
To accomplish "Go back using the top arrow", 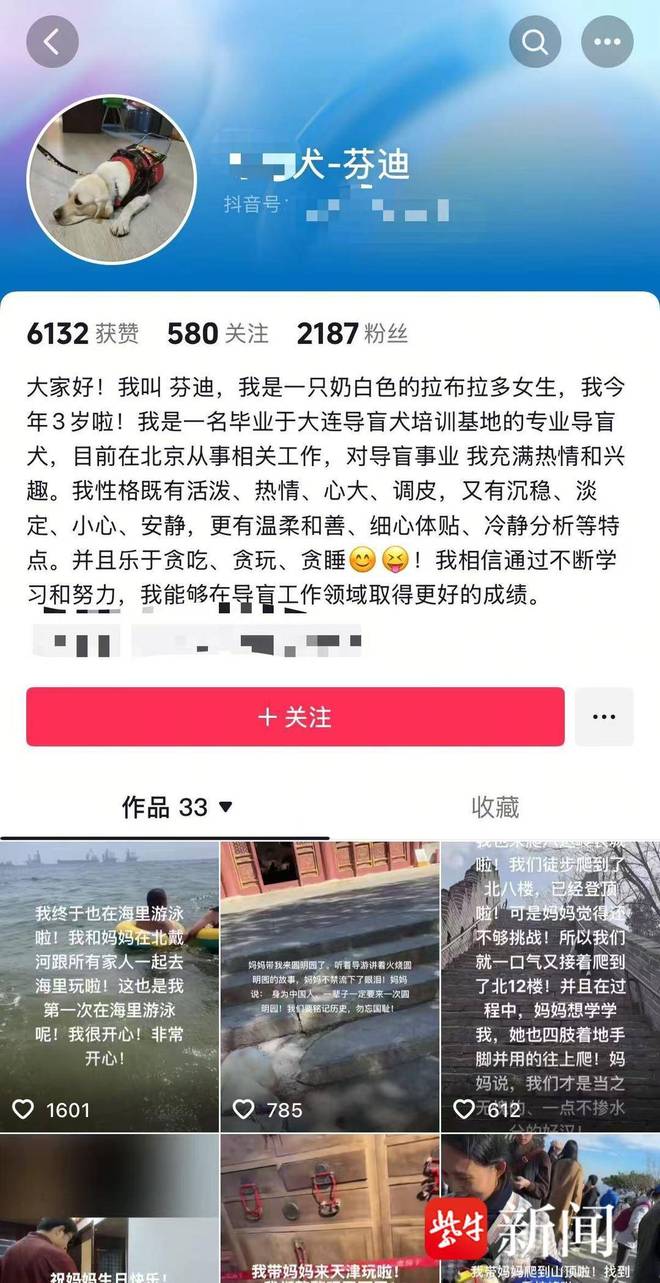I will (52, 42).
